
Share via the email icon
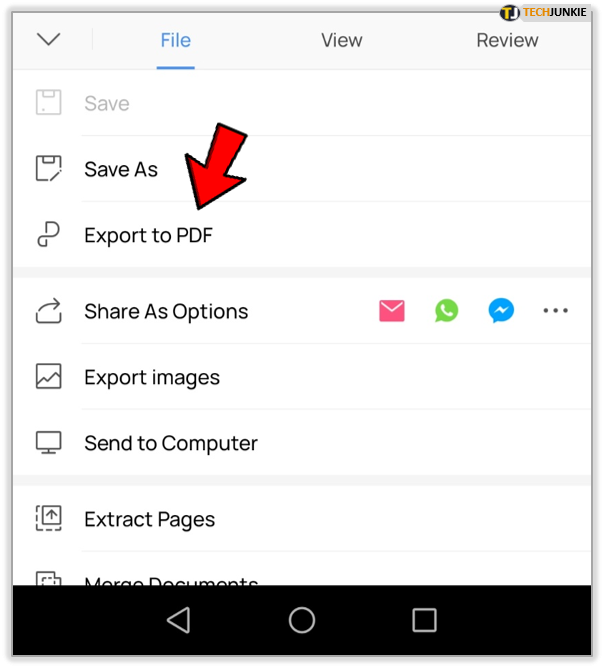[392, 311]
